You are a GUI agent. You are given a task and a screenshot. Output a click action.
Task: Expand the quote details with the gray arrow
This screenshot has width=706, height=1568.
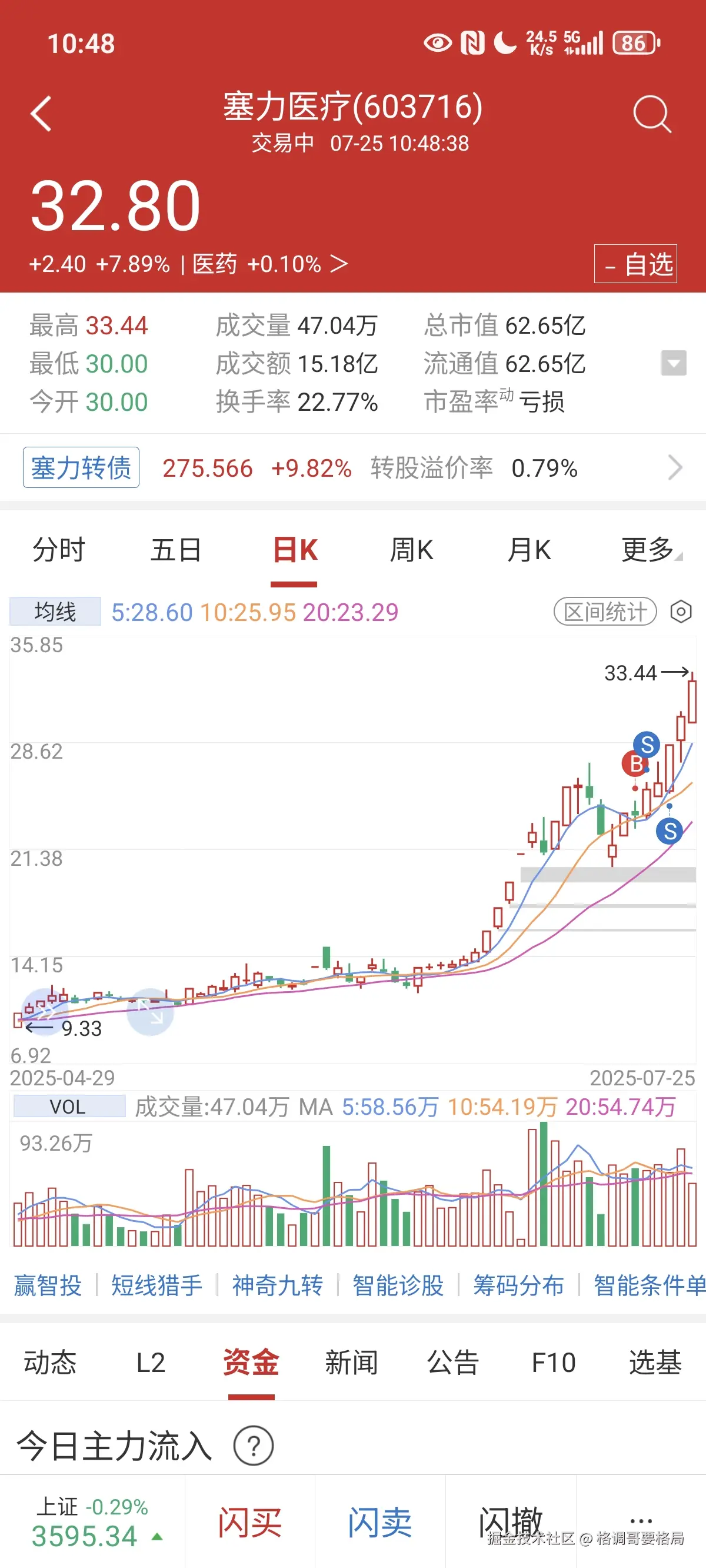(x=674, y=363)
